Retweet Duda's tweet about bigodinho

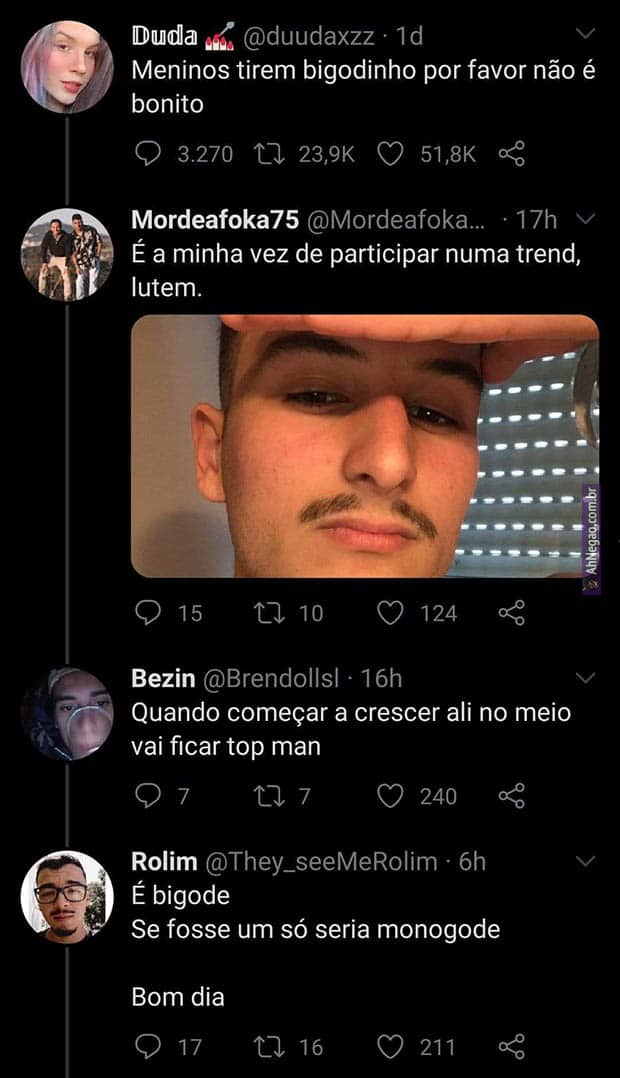point(270,154)
